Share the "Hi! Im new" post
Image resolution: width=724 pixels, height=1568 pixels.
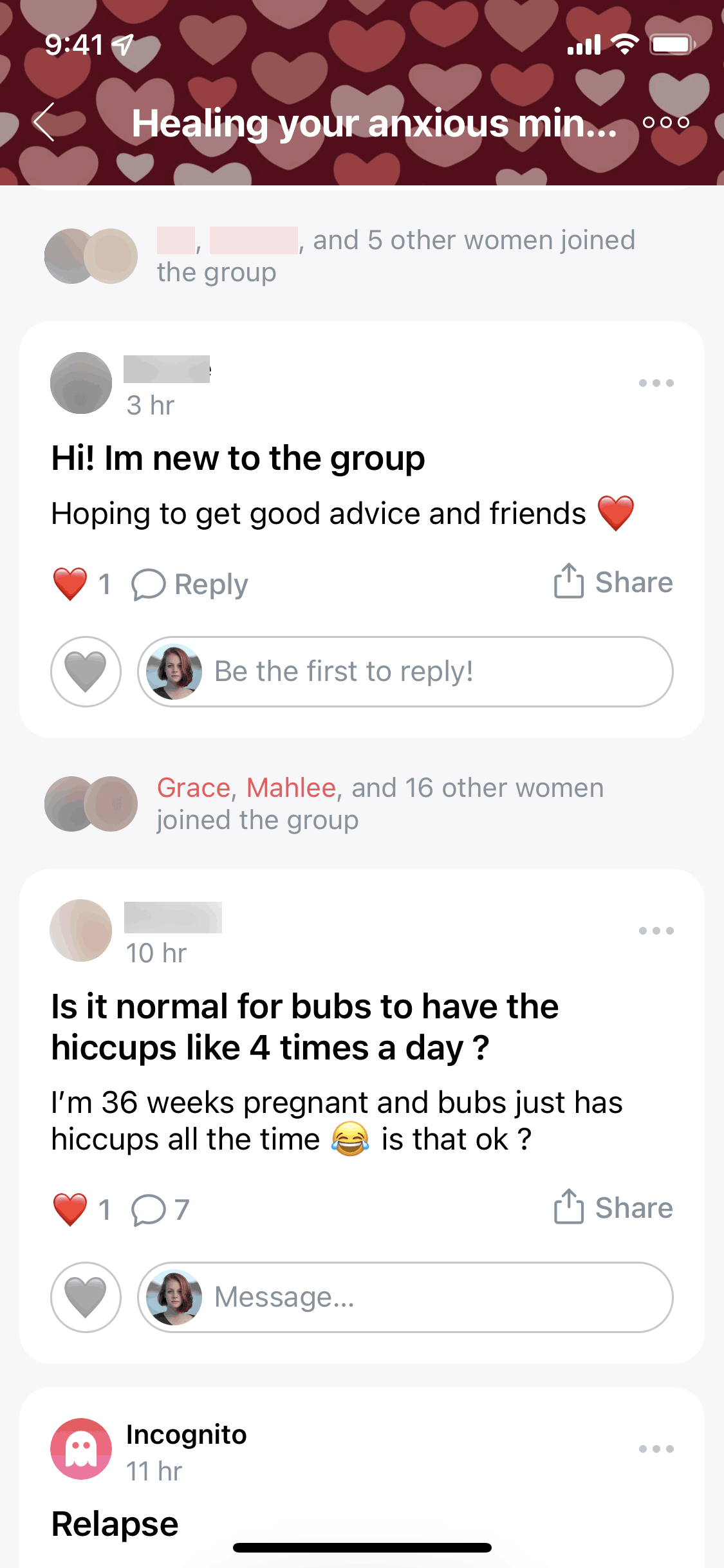pyautogui.click(x=613, y=582)
